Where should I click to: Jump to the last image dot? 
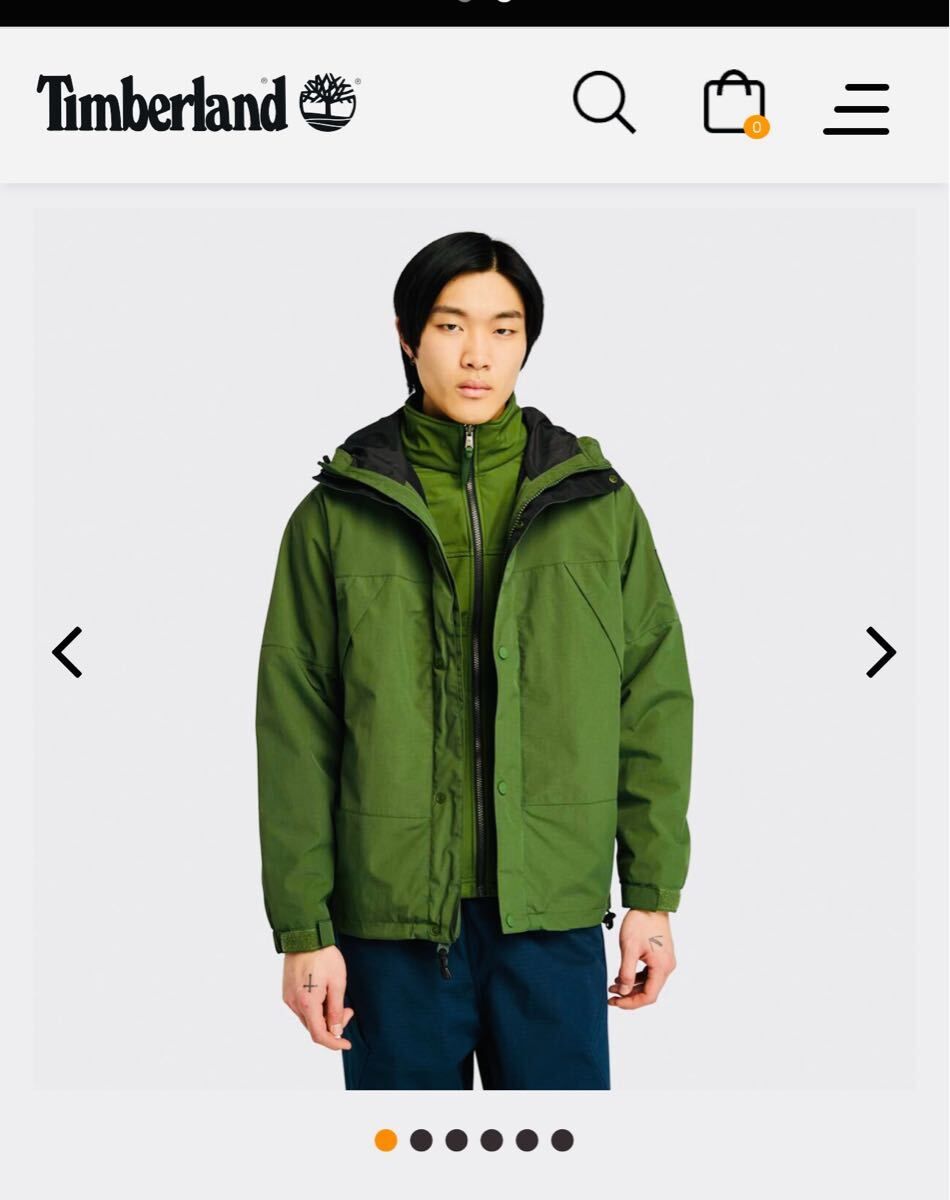(562, 1140)
